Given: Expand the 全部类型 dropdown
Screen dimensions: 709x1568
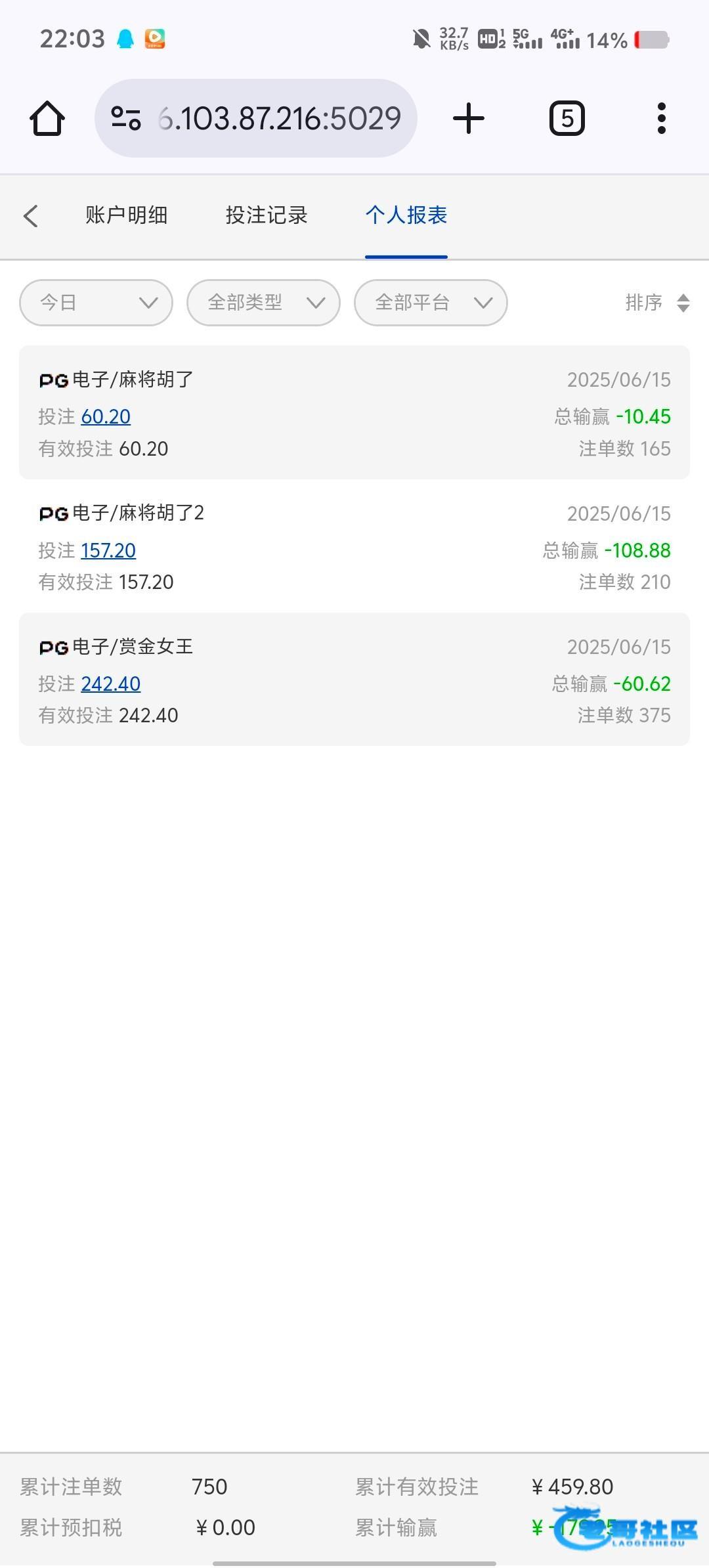Looking at the screenshot, I should click(263, 303).
